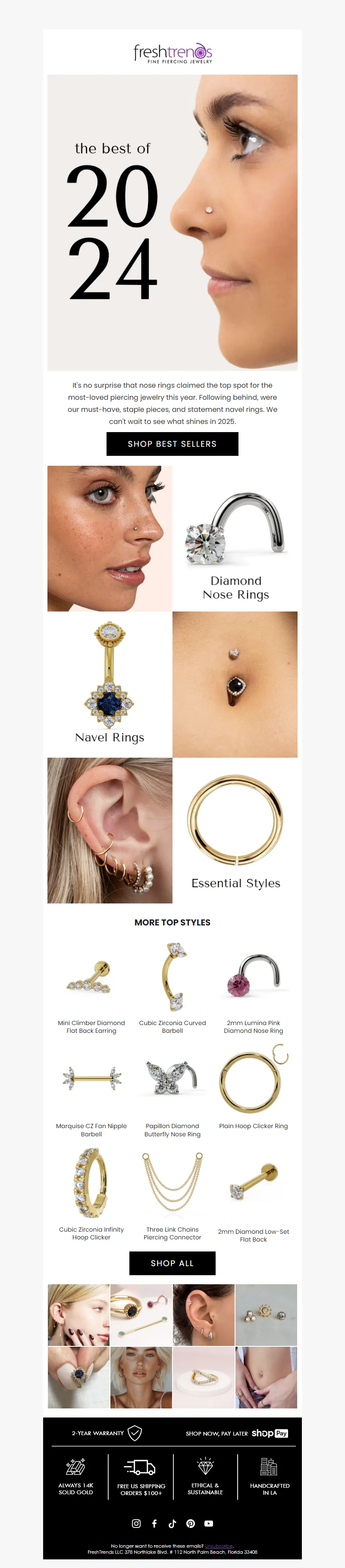Open the Essential Styles tile

click(235, 830)
